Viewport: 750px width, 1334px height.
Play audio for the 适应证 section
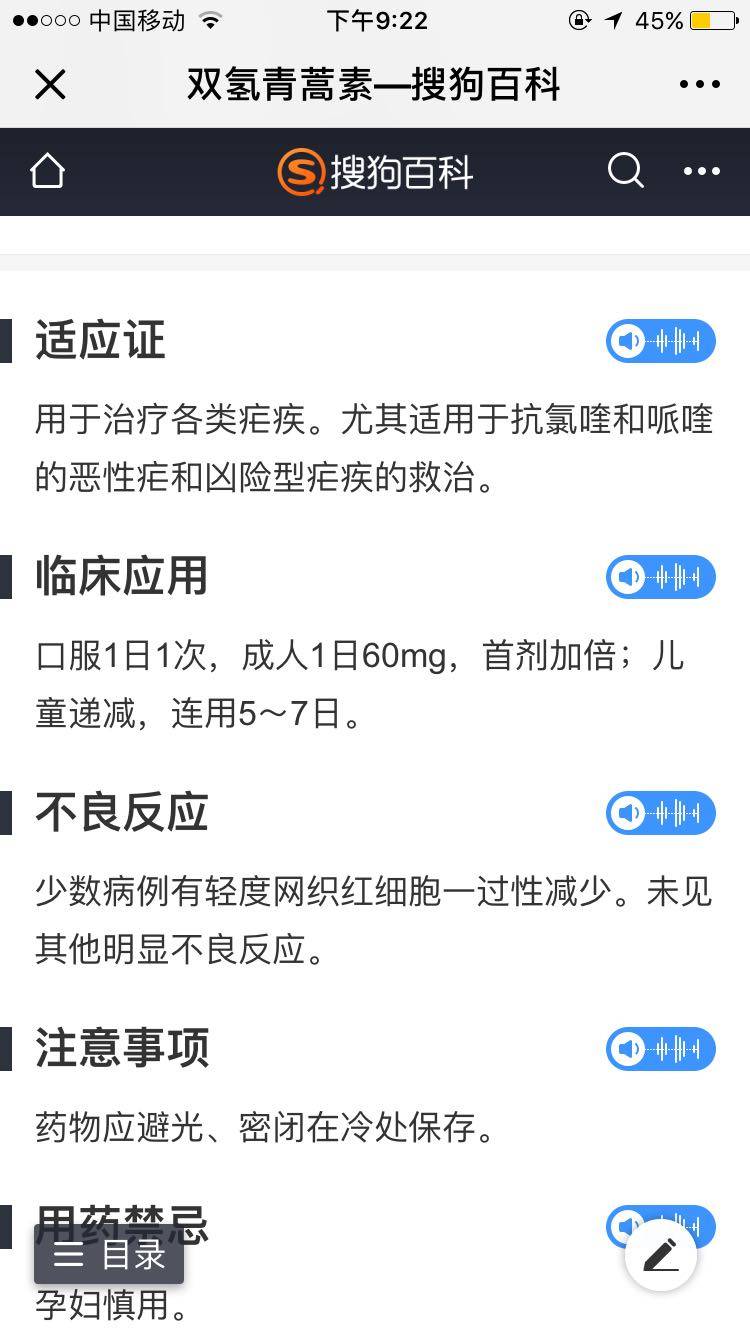coord(660,341)
